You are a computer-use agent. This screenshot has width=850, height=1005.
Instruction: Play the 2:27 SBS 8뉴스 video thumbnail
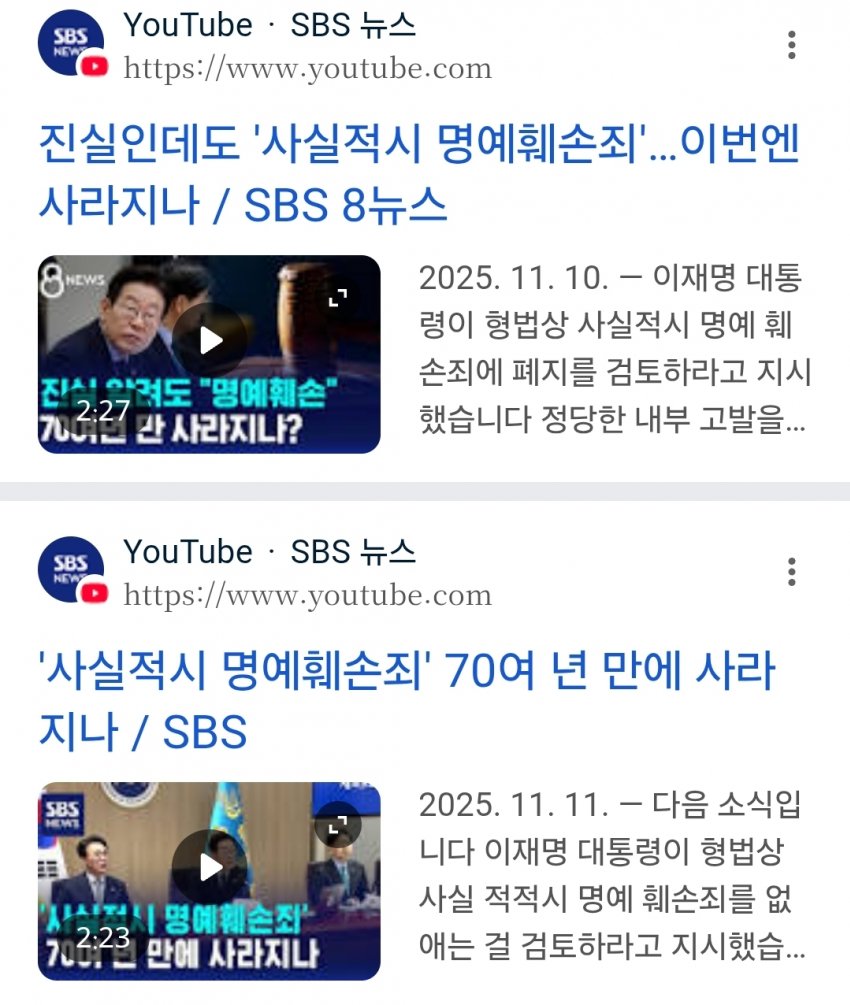[209, 354]
